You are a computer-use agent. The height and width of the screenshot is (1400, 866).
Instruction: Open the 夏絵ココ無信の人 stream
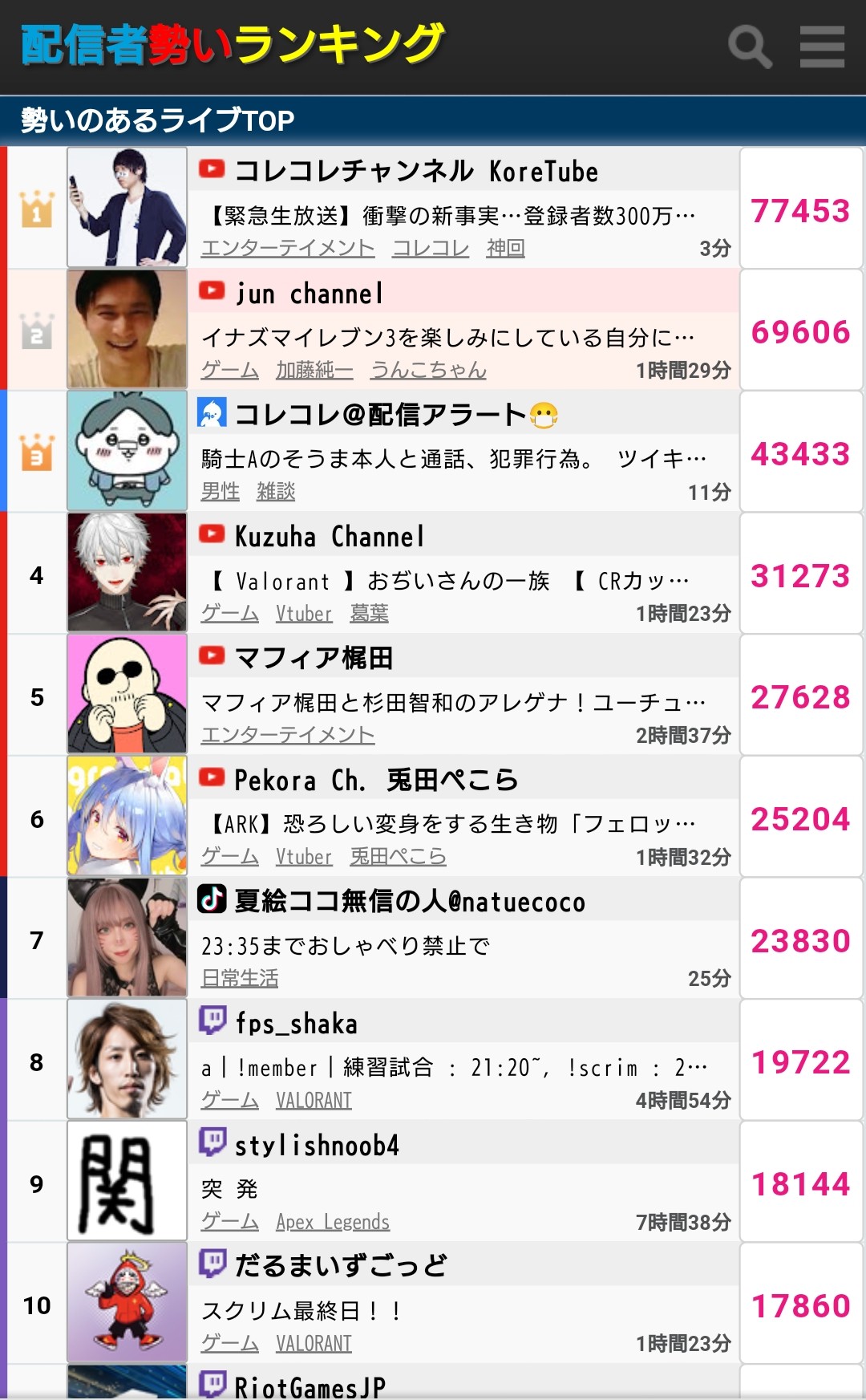[410, 902]
